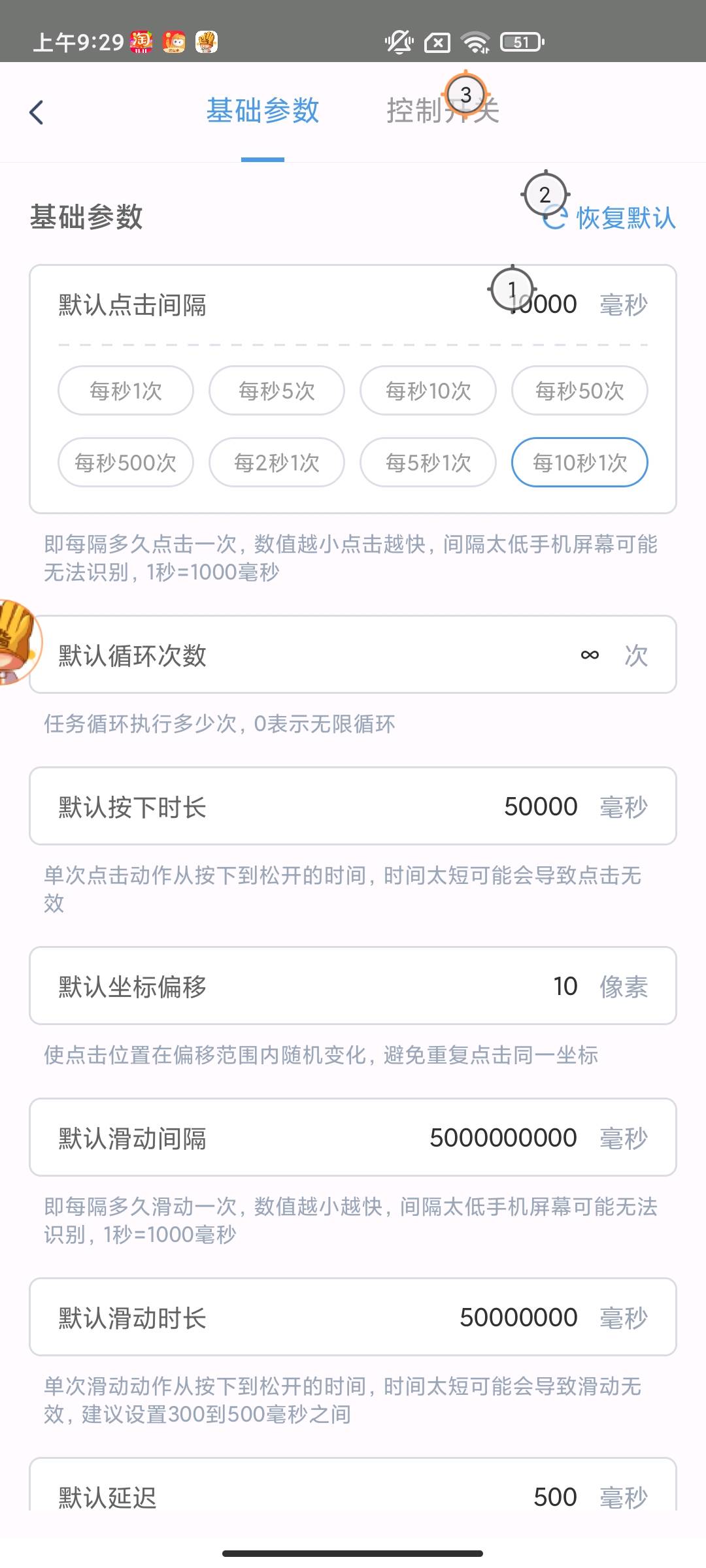The image size is (706, 1568).
Task: Select the 基础参数 tab
Action: tap(263, 110)
